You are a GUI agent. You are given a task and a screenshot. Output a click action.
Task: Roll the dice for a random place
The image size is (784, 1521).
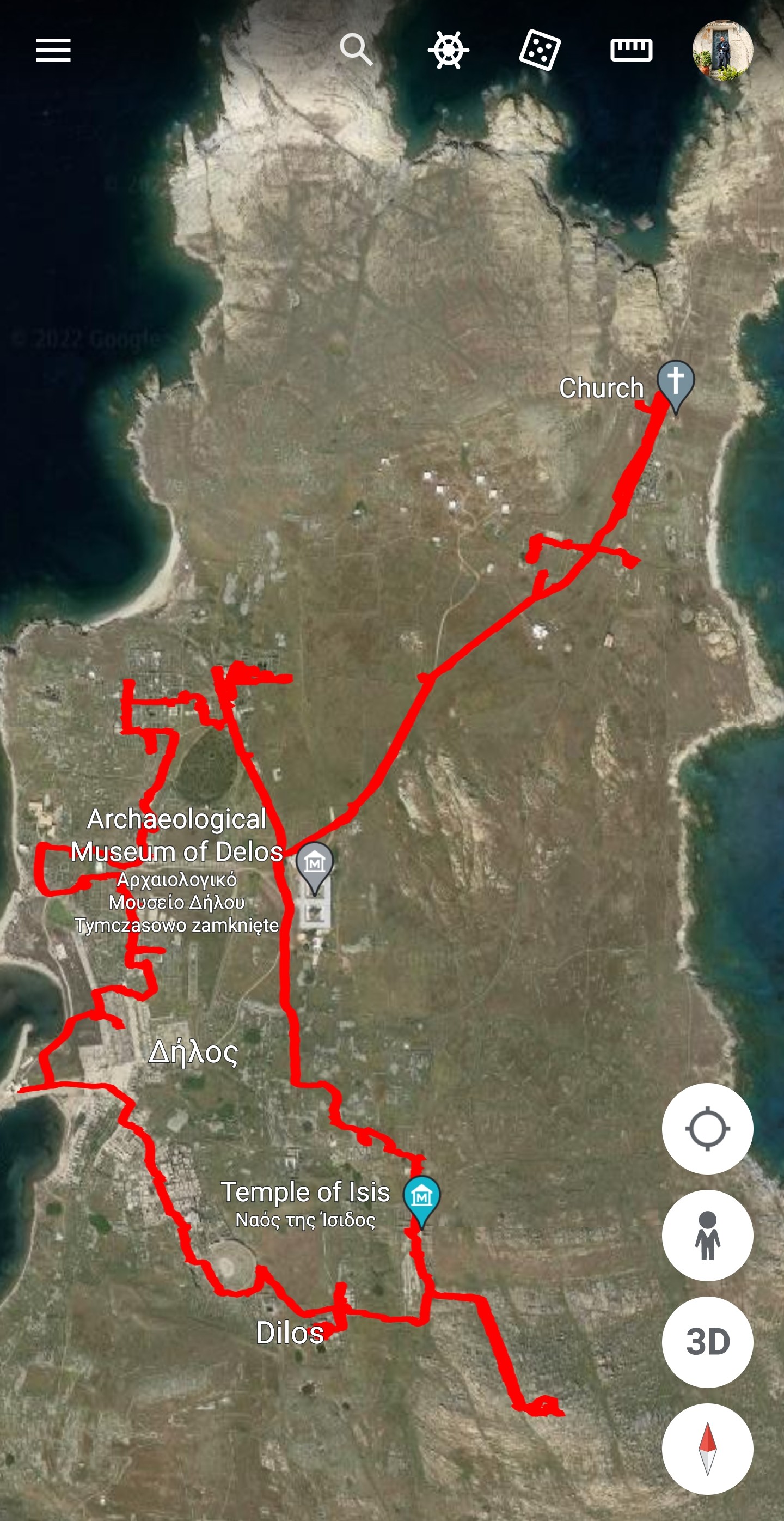pyautogui.click(x=539, y=50)
